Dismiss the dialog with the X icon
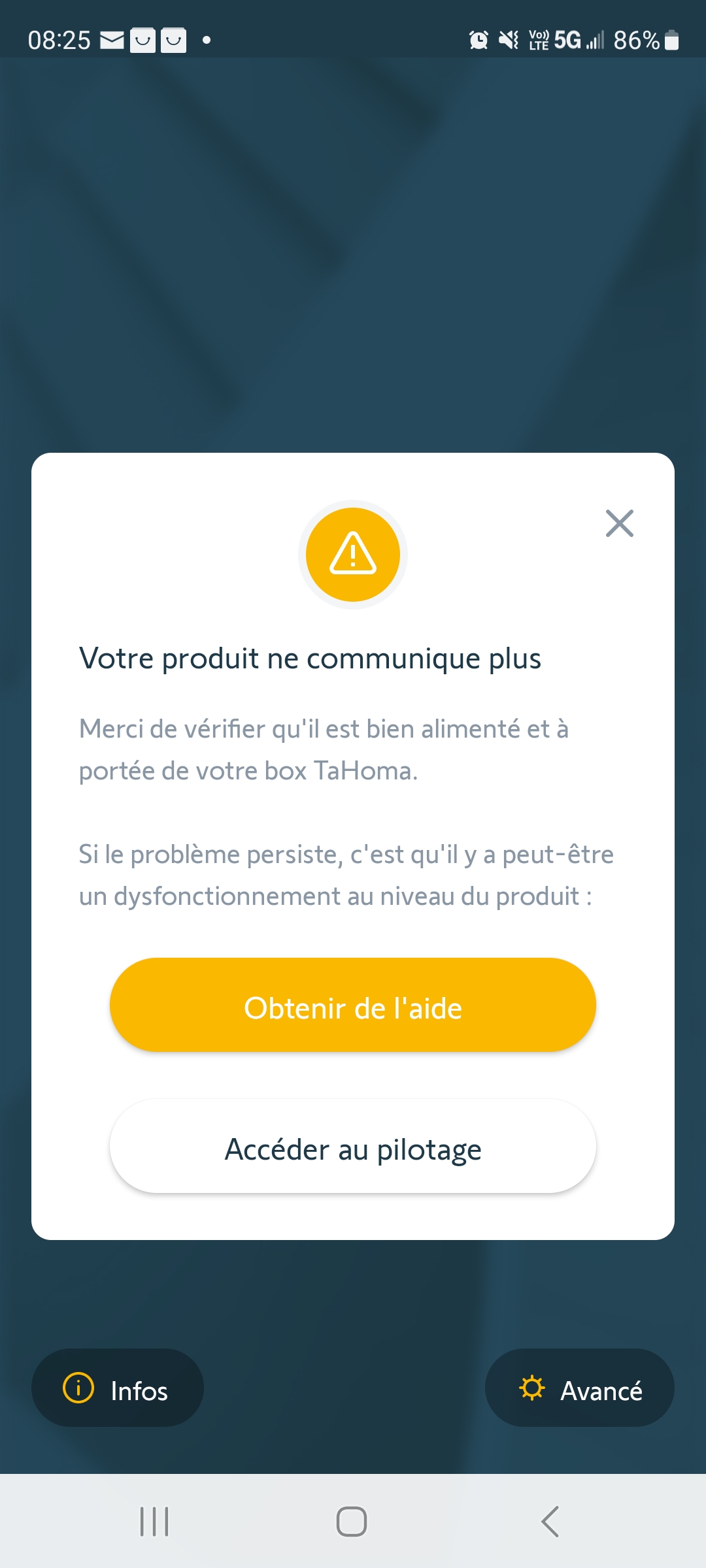This screenshot has width=706, height=1568. pyautogui.click(x=619, y=523)
